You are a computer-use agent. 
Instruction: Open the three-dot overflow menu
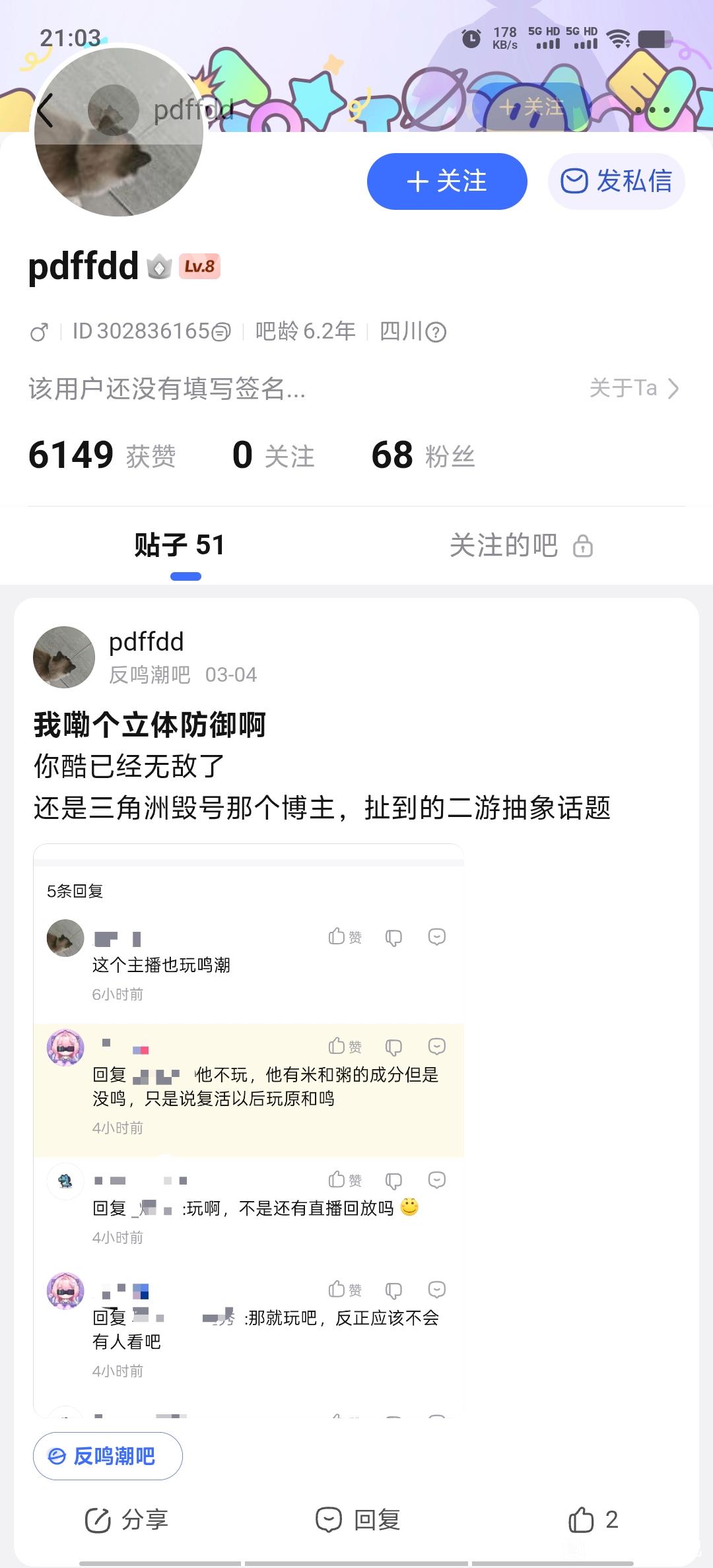(x=652, y=110)
